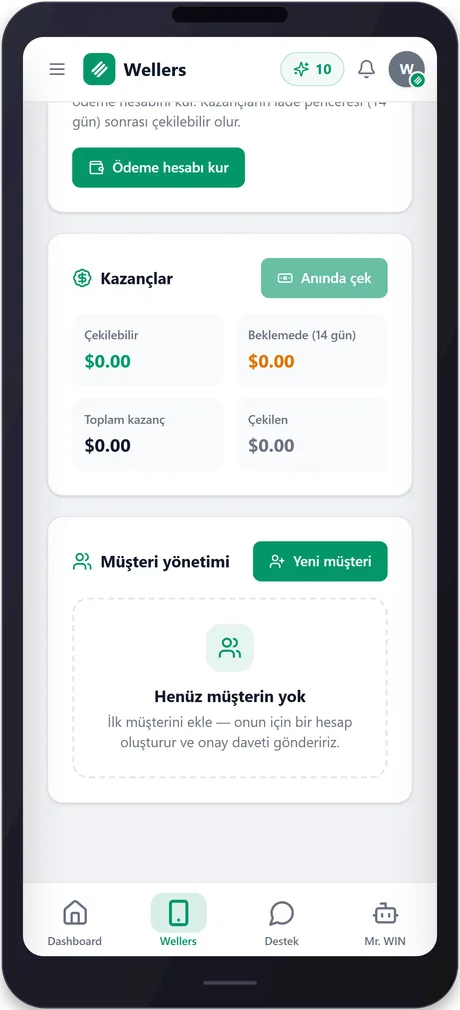Screen dimensions: 460x1010
Task: Tap the Ödeme hesabı kur button
Action: (x=158, y=167)
